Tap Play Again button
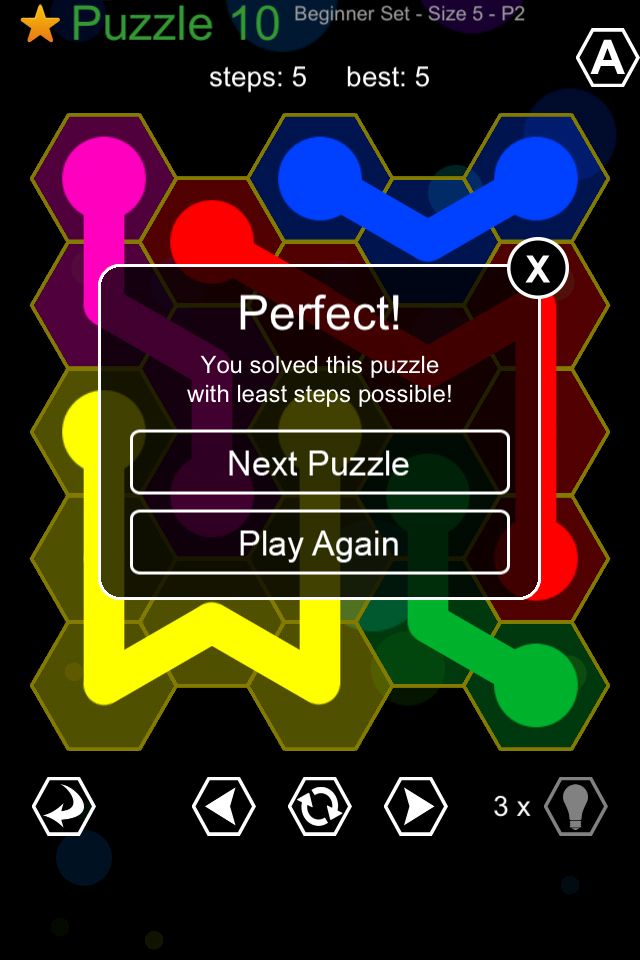640x960 pixels. pyautogui.click(x=319, y=543)
